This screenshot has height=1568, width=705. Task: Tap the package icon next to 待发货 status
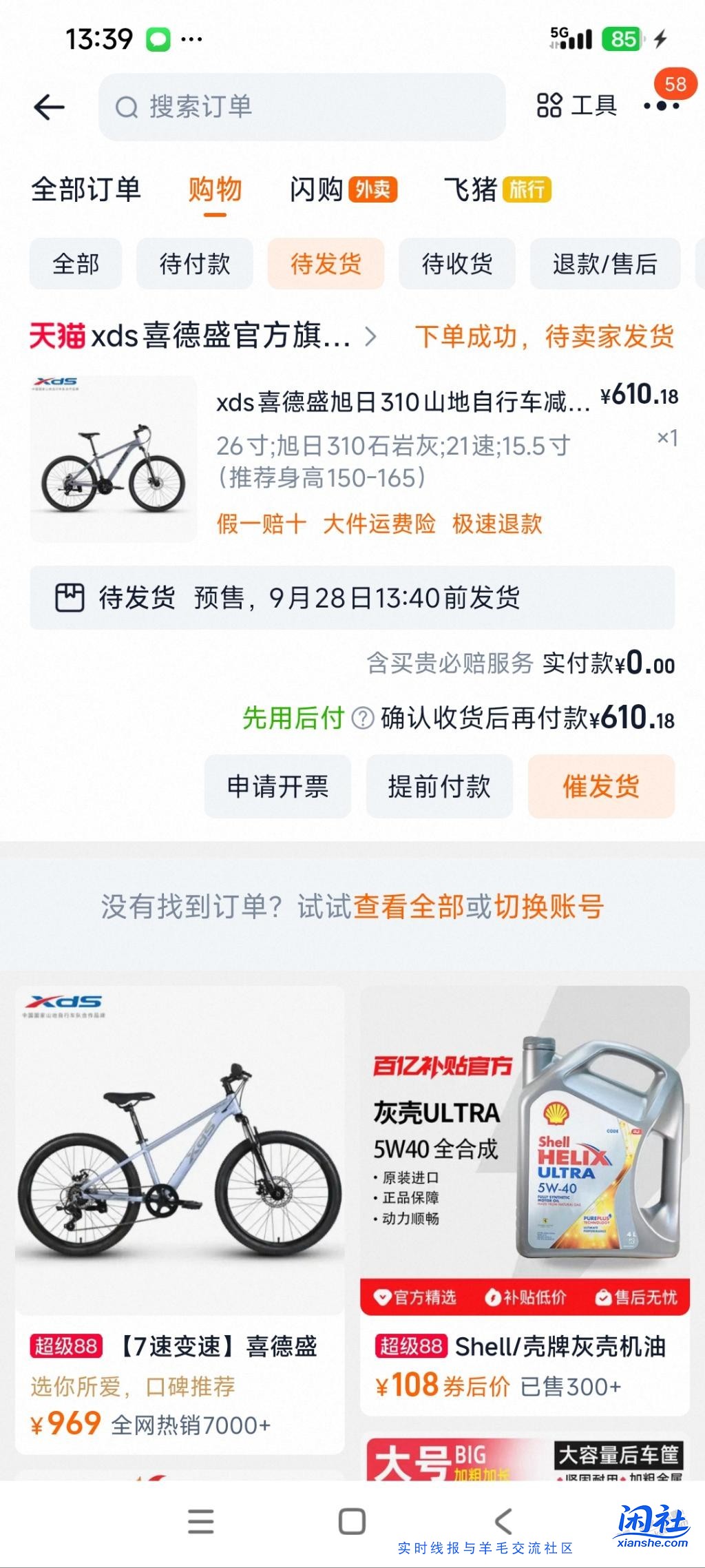click(x=72, y=598)
